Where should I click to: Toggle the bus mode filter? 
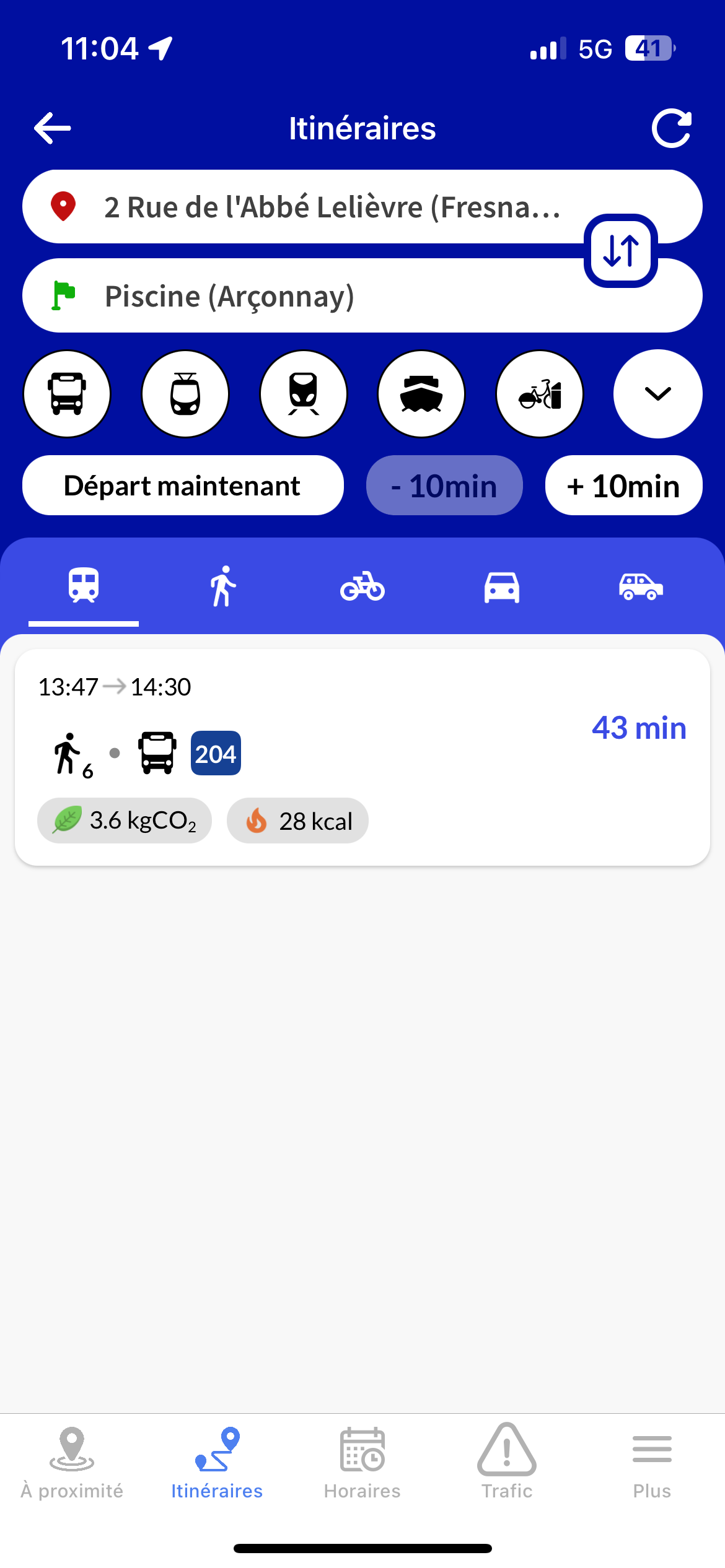[x=67, y=394]
